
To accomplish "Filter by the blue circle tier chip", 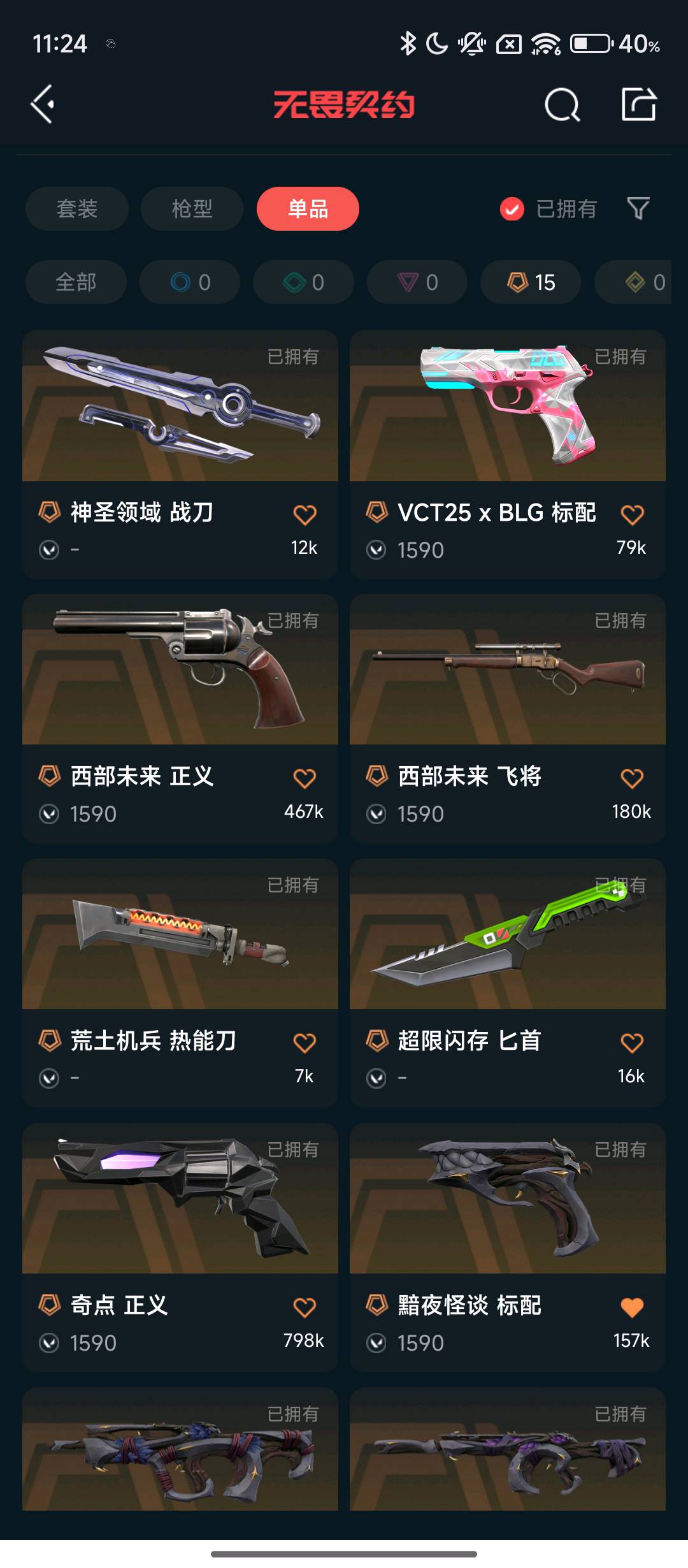I will (190, 282).
